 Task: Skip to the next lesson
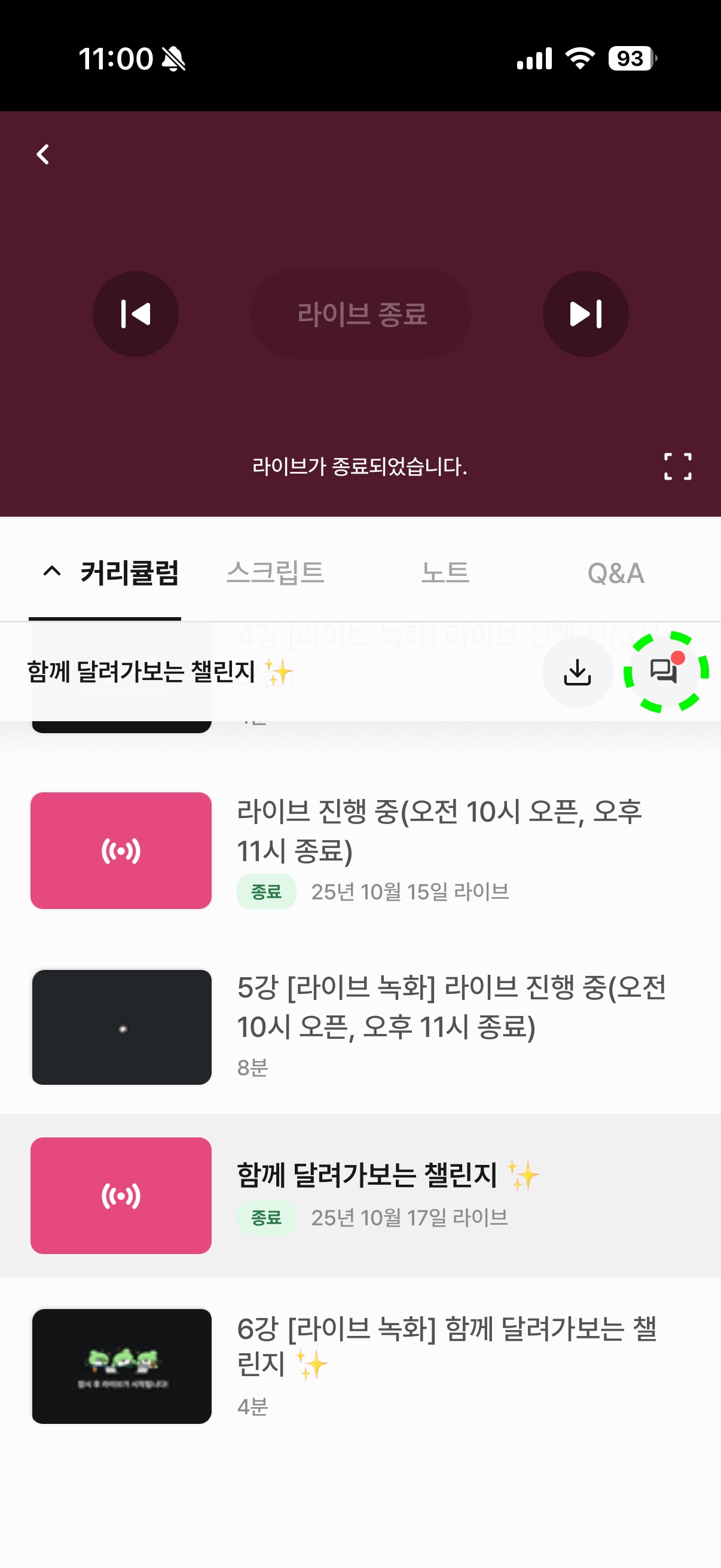click(x=585, y=314)
